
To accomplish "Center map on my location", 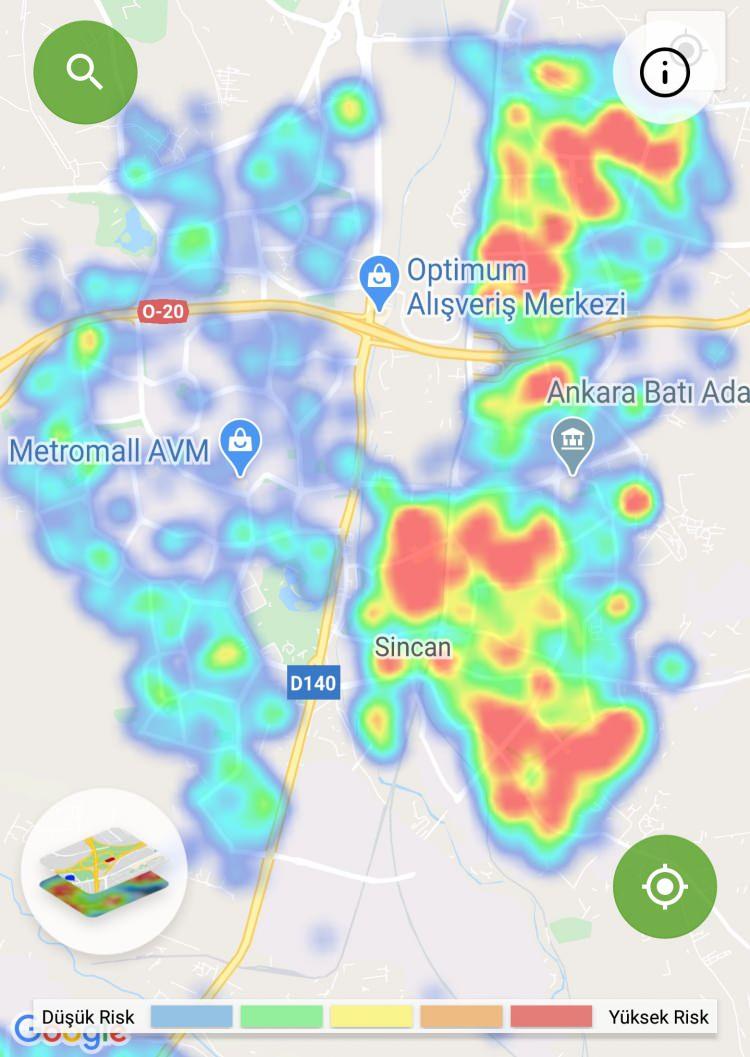I will point(664,886).
